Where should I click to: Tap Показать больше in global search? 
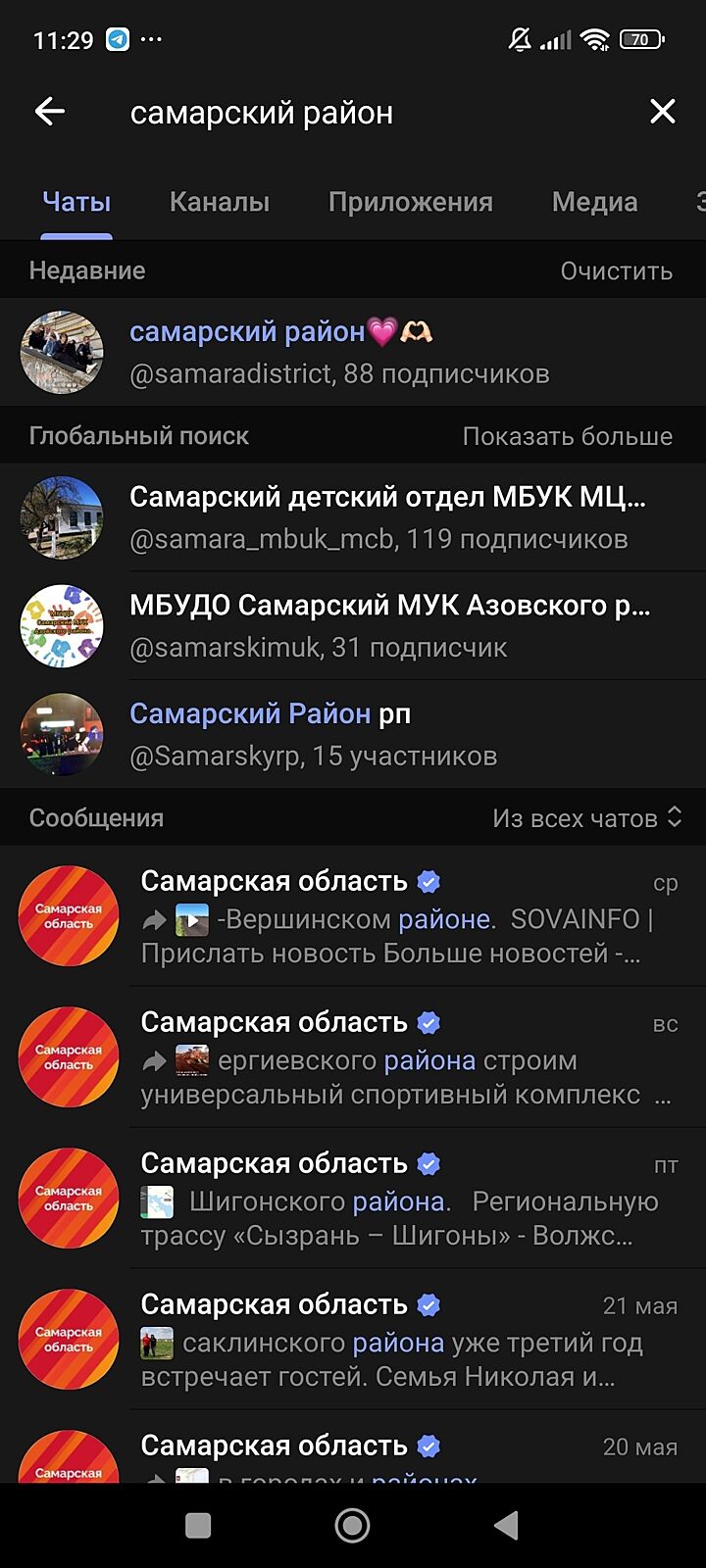point(567,436)
